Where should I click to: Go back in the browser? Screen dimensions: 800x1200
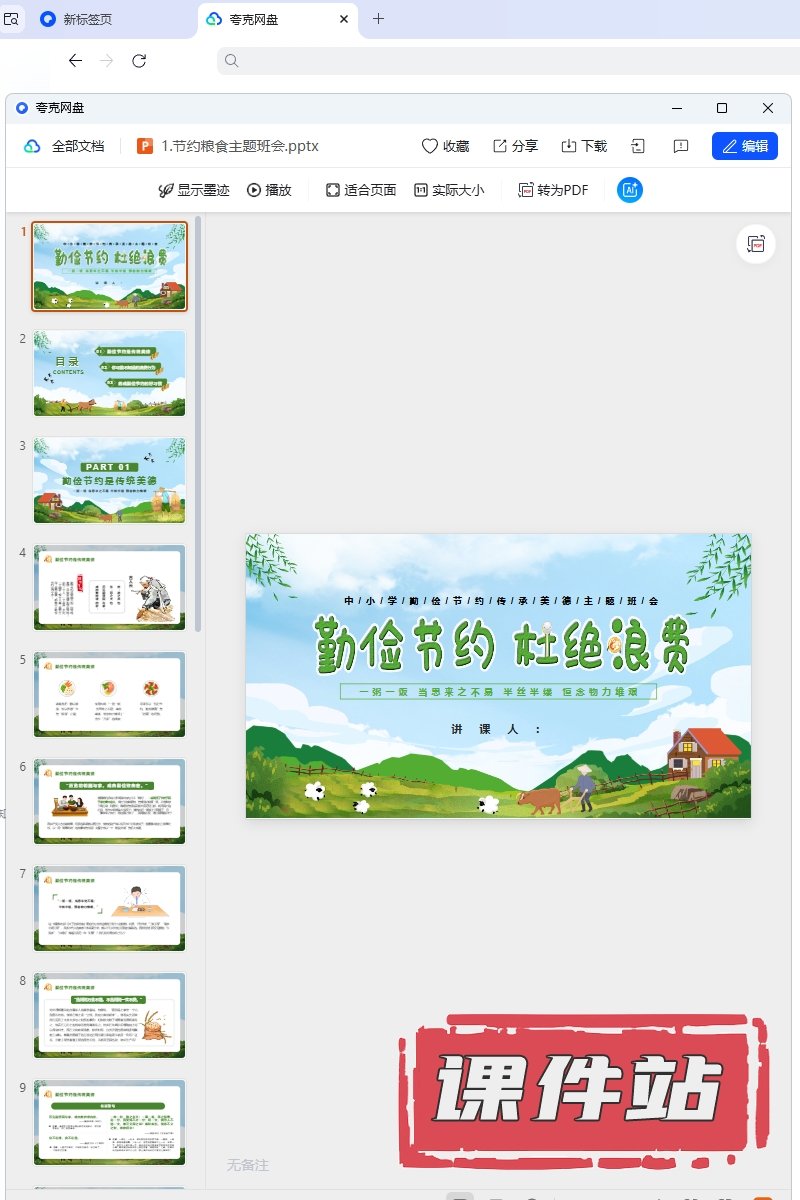(x=75, y=61)
